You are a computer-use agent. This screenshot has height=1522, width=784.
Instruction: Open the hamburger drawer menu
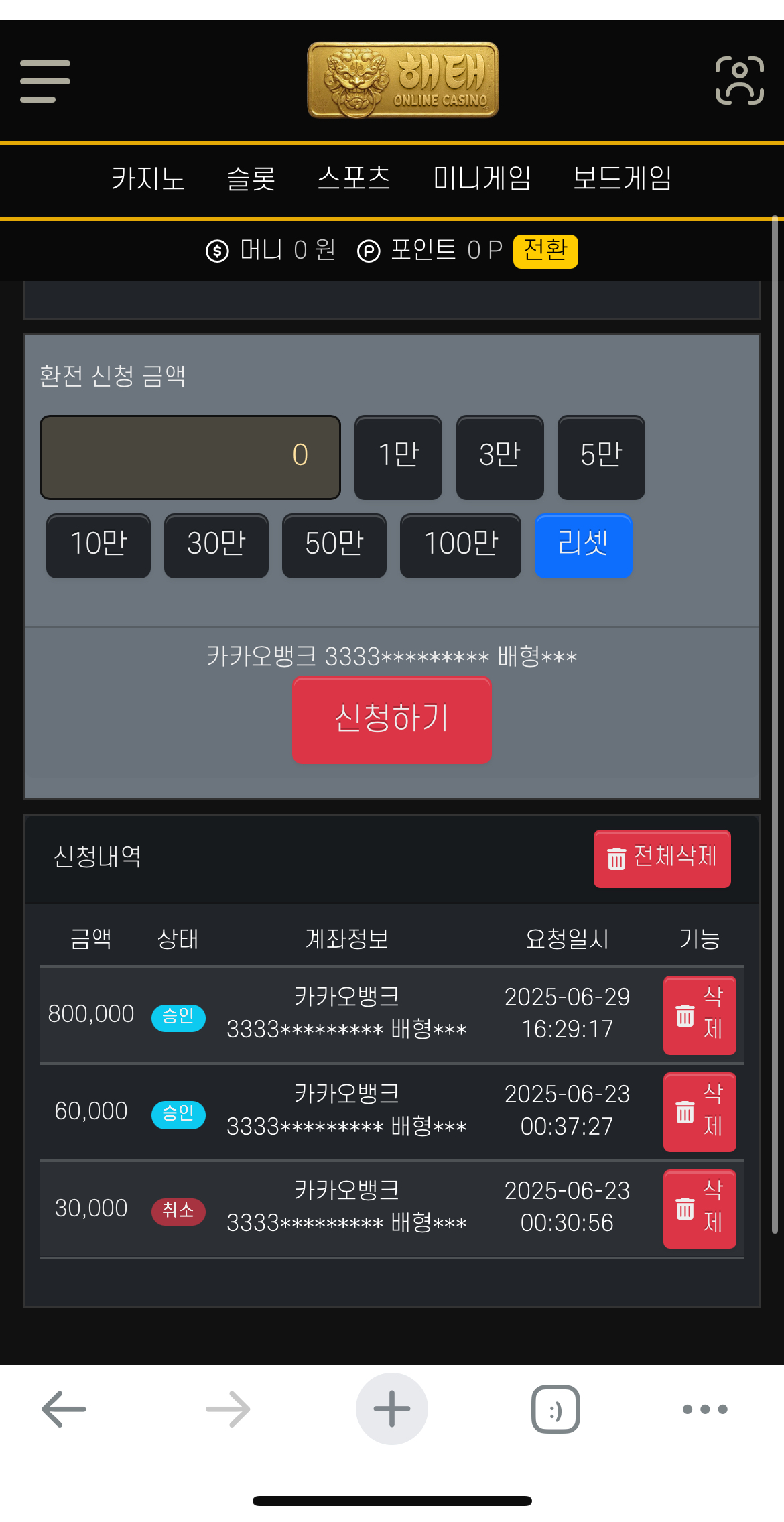(x=45, y=81)
